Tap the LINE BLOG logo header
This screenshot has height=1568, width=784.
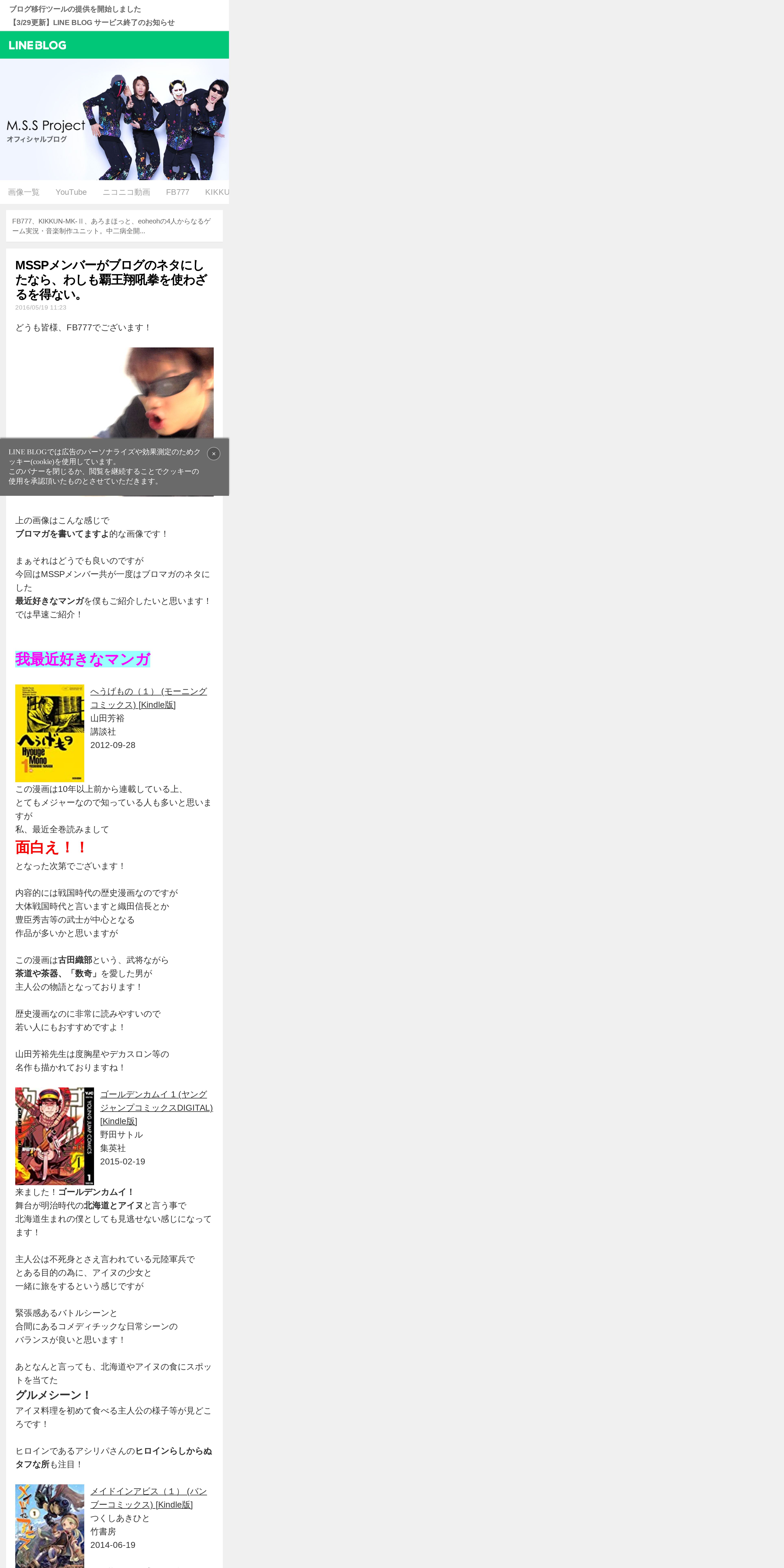coord(38,45)
